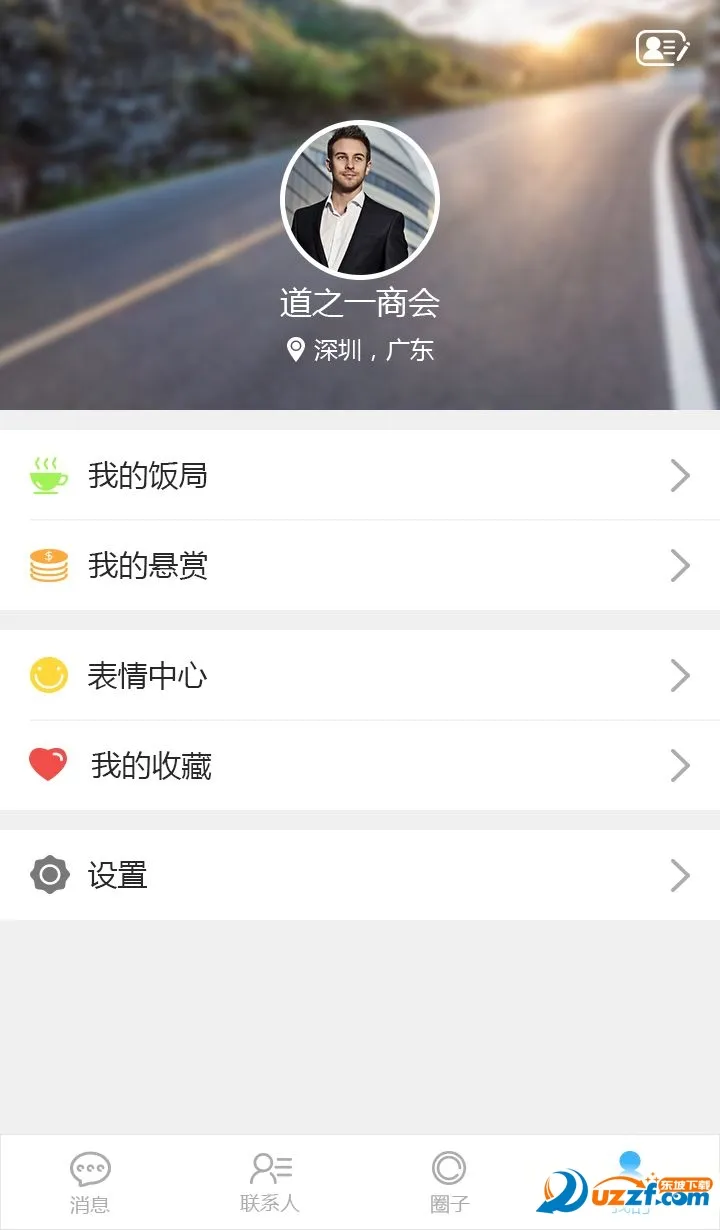Tap the username 道之一商会
The height and width of the screenshot is (1230, 720).
[x=359, y=303]
